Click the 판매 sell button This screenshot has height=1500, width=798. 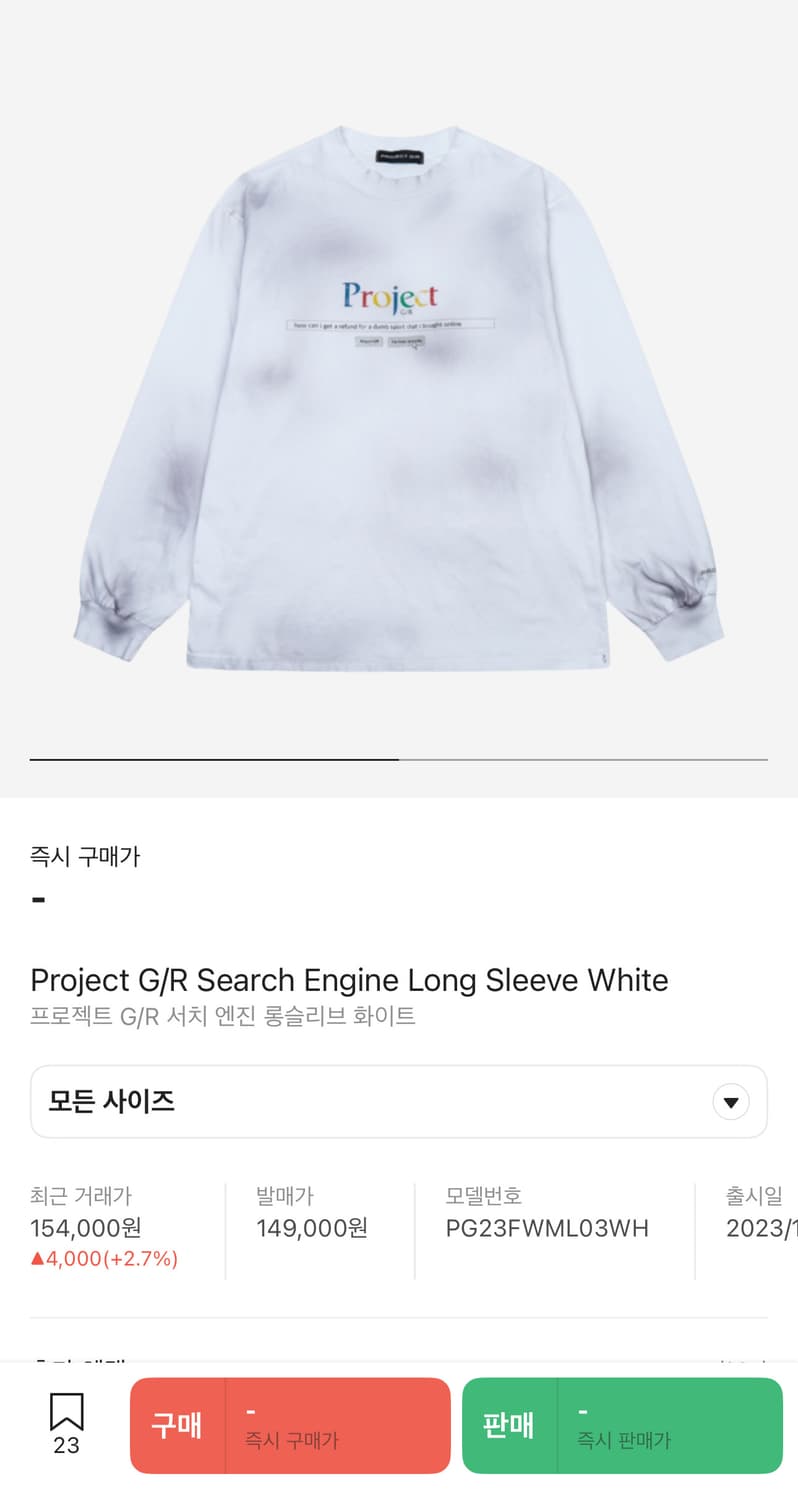pyautogui.click(x=622, y=1424)
